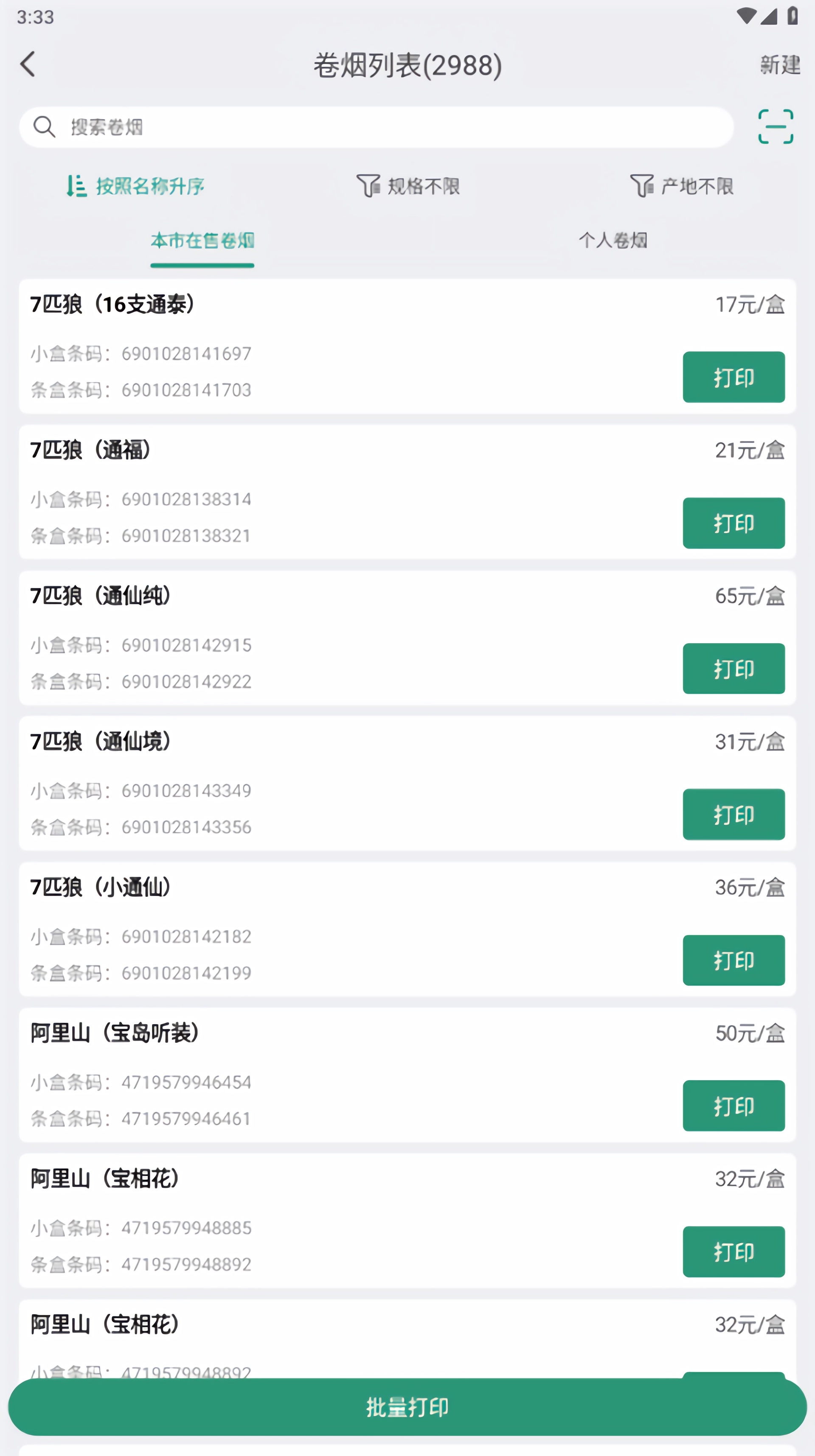Tap the funnel icon next to 产地不限

click(x=642, y=186)
